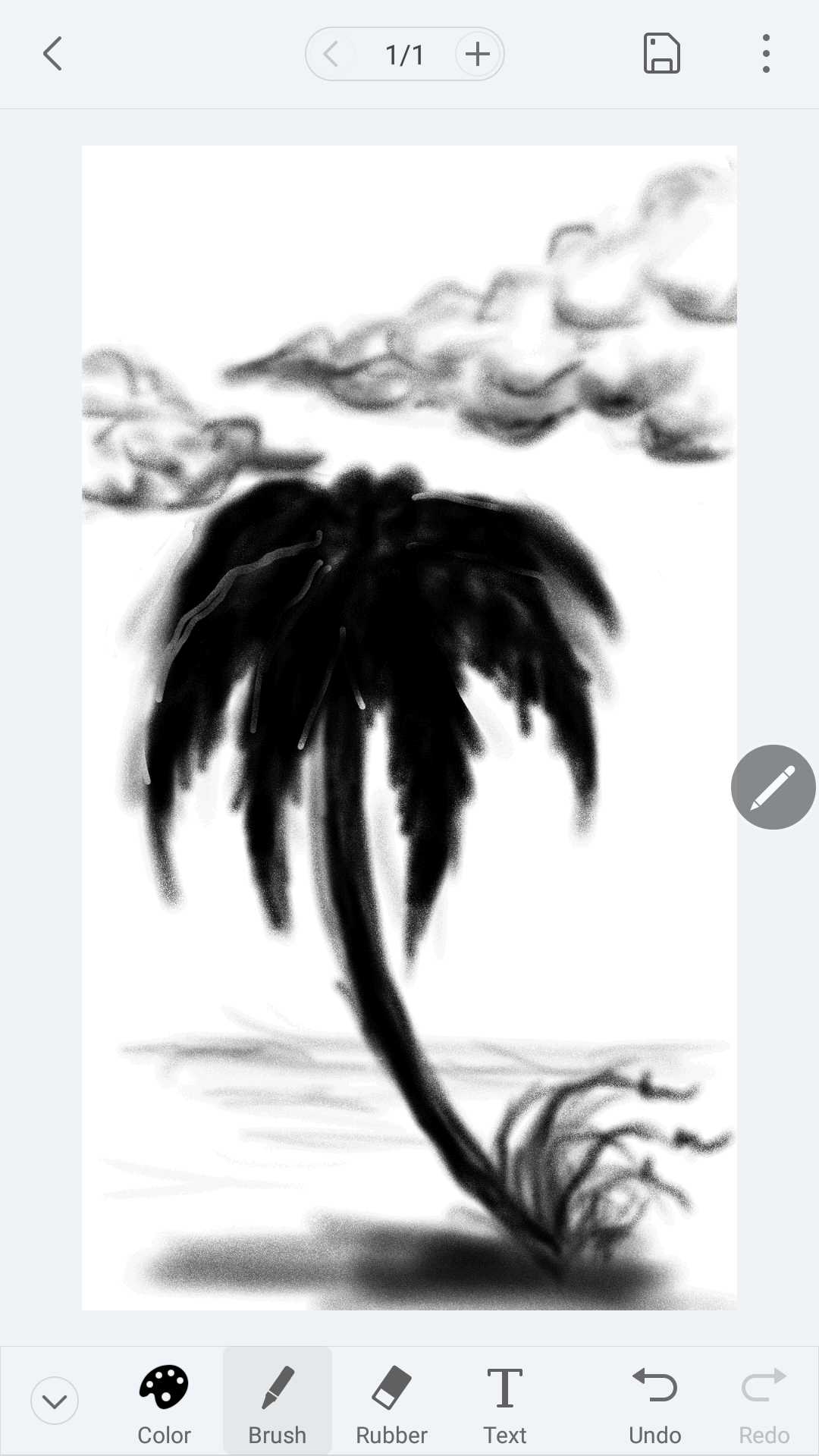
Task: Switch to eraser mode via Rubber
Action: click(x=391, y=1399)
